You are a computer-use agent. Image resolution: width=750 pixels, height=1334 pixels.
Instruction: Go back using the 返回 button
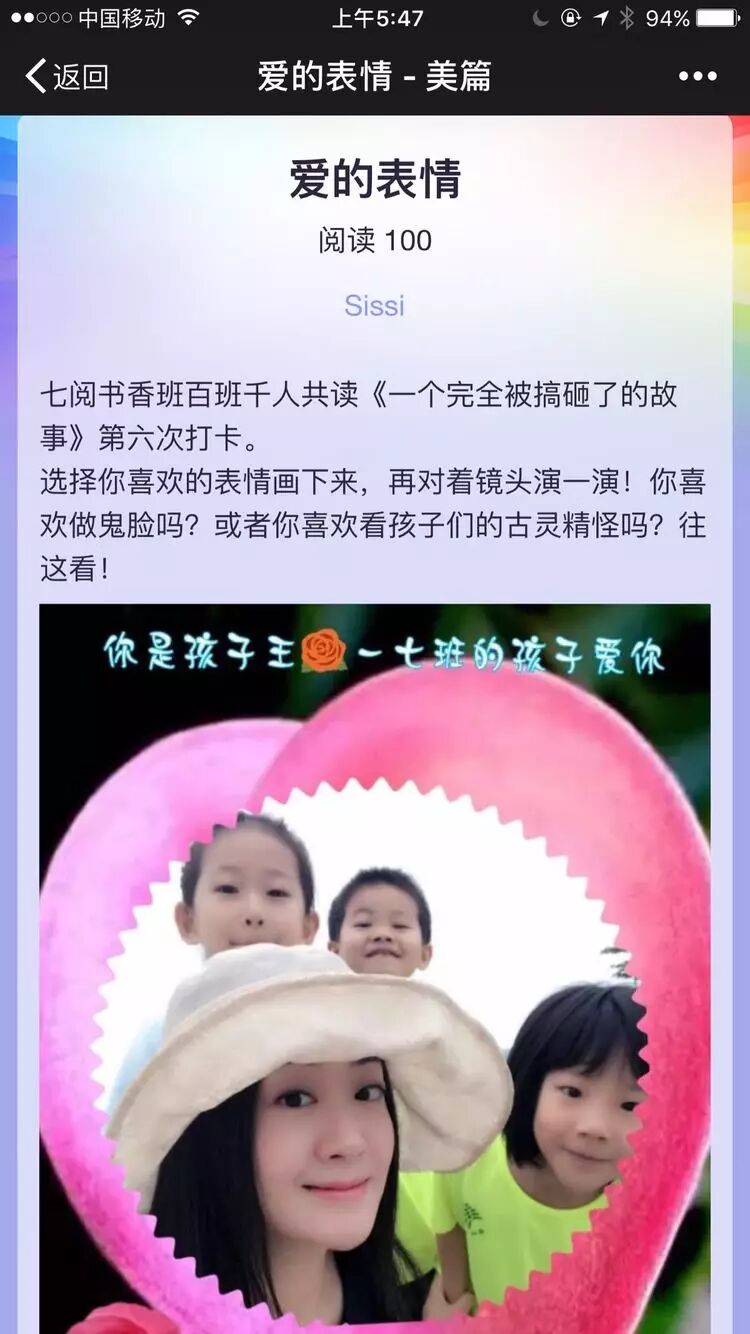pyautogui.click(x=67, y=77)
